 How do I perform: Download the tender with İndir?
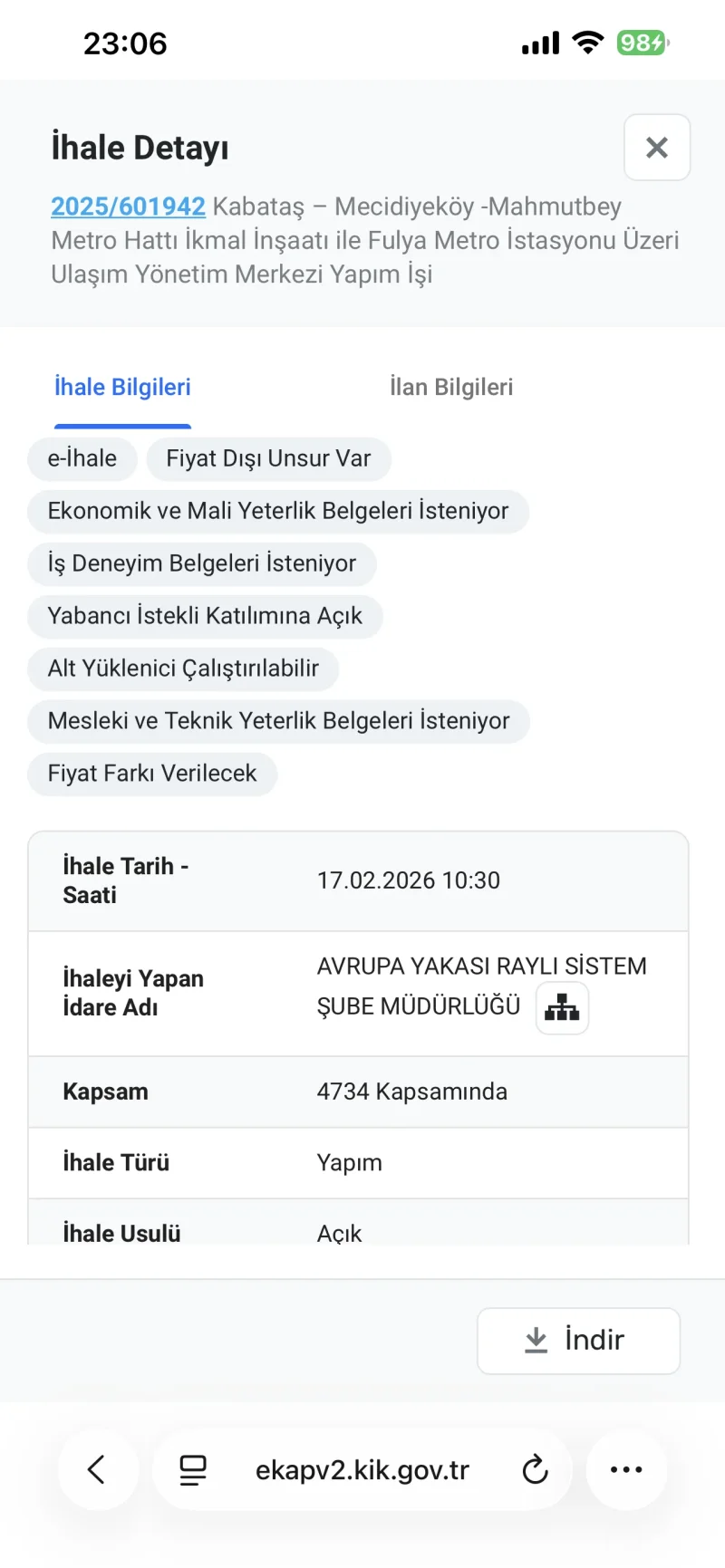(x=578, y=1341)
